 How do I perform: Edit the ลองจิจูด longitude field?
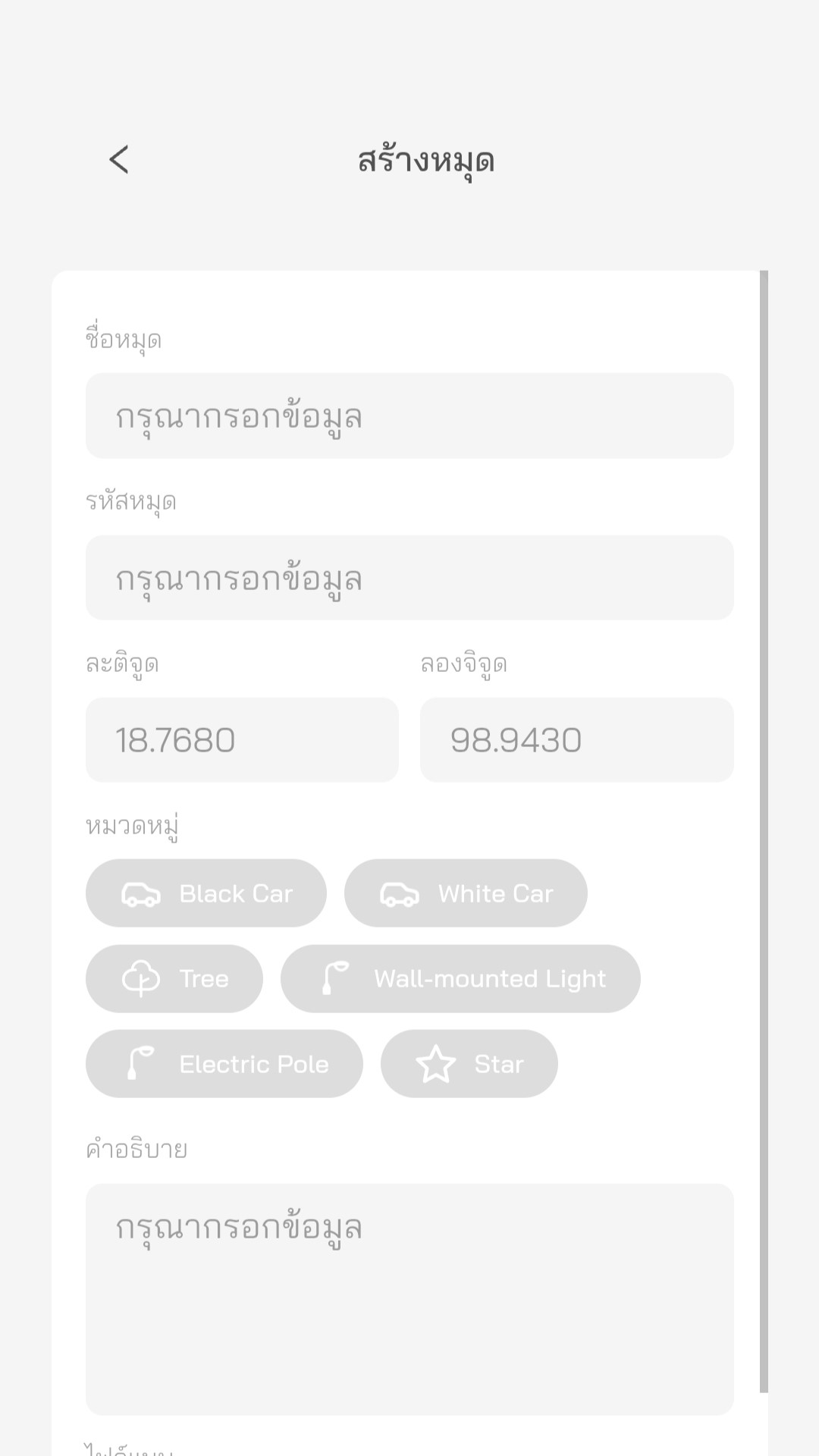[x=576, y=740]
